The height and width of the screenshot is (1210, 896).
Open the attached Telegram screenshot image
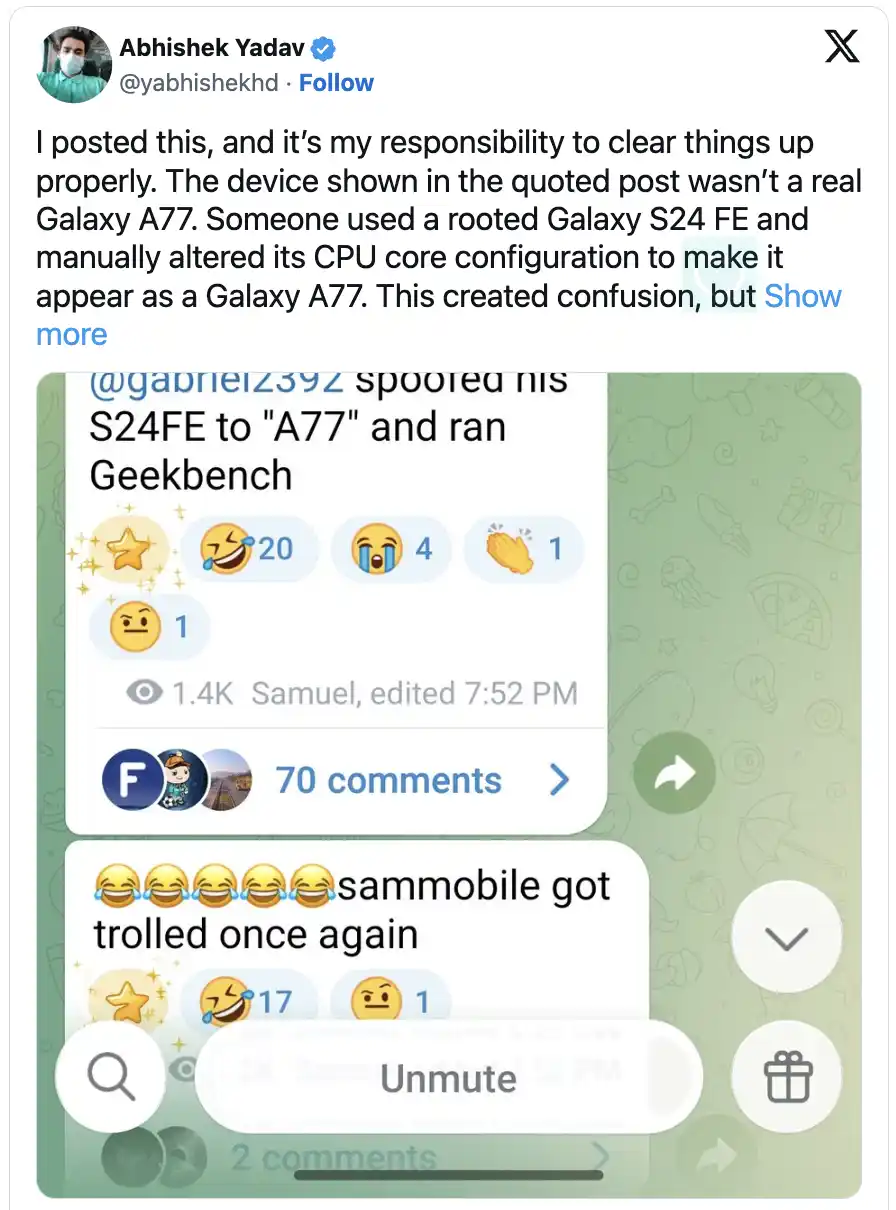(448, 785)
